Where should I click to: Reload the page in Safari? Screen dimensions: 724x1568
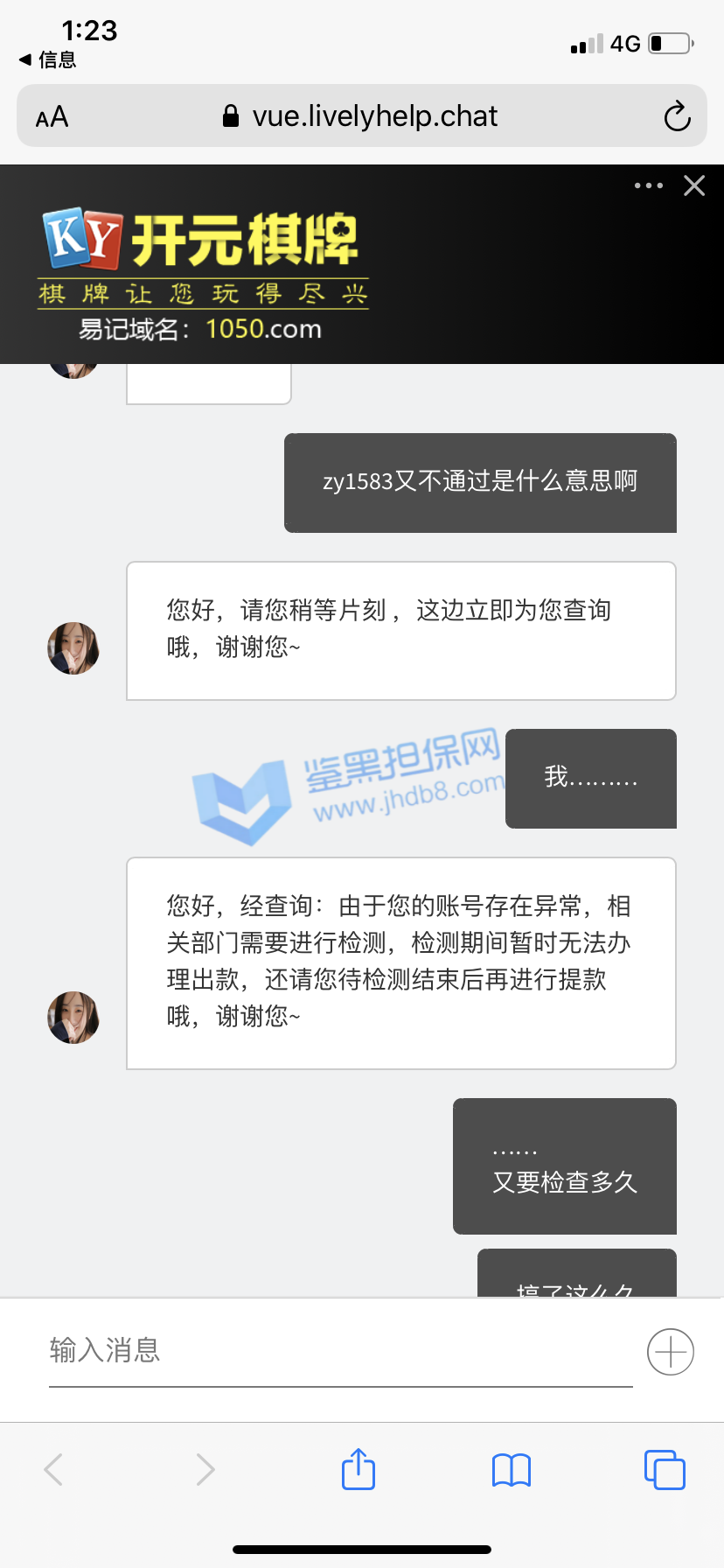pyautogui.click(x=677, y=116)
